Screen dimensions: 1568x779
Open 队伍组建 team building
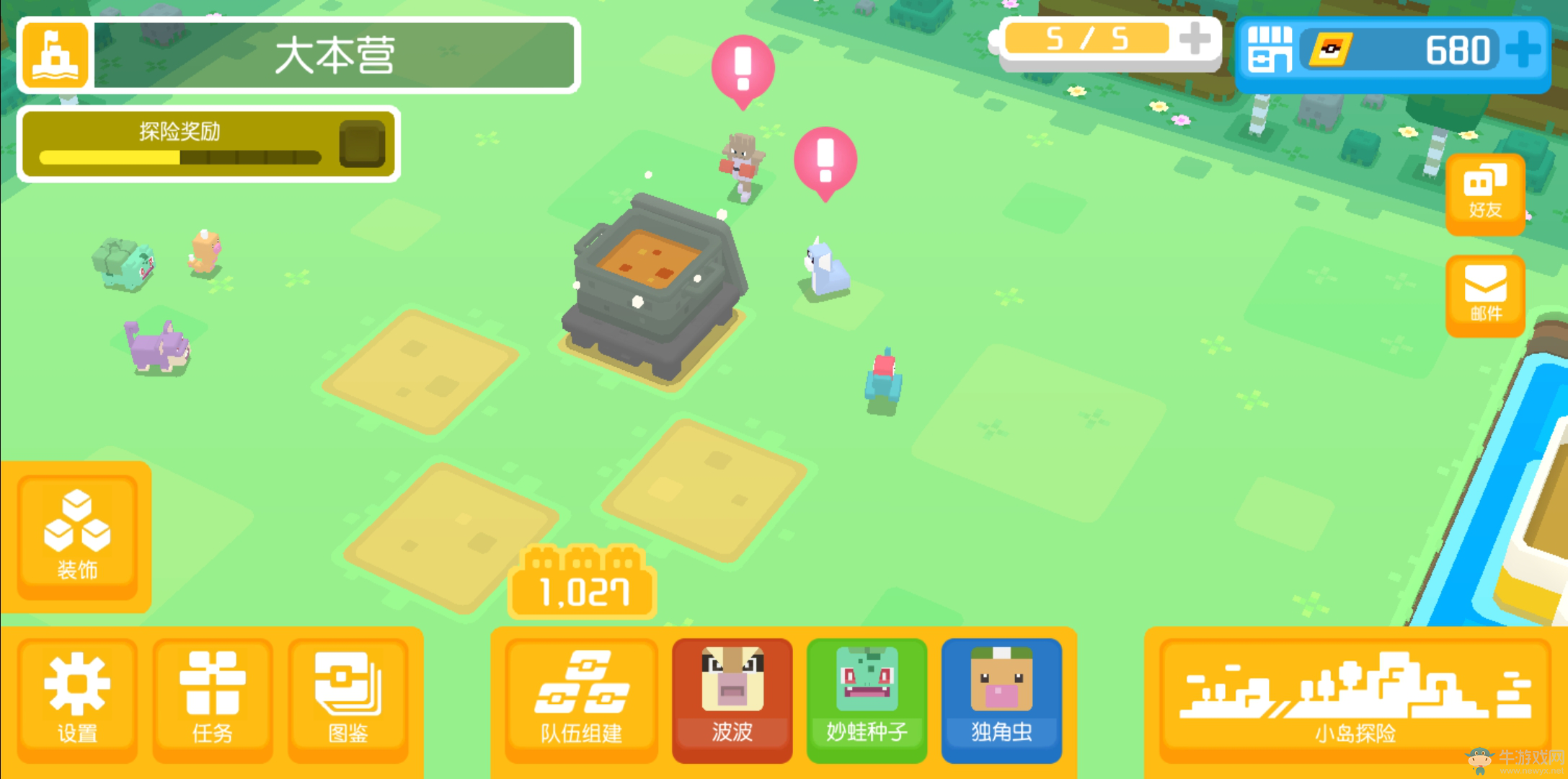(581, 698)
